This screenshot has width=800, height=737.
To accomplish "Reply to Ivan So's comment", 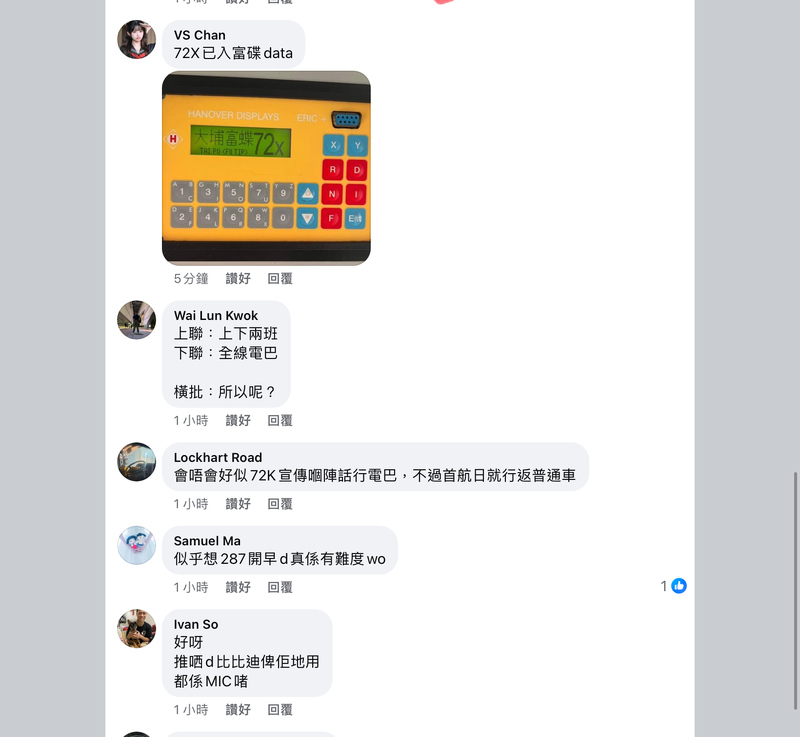I will (x=280, y=710).
